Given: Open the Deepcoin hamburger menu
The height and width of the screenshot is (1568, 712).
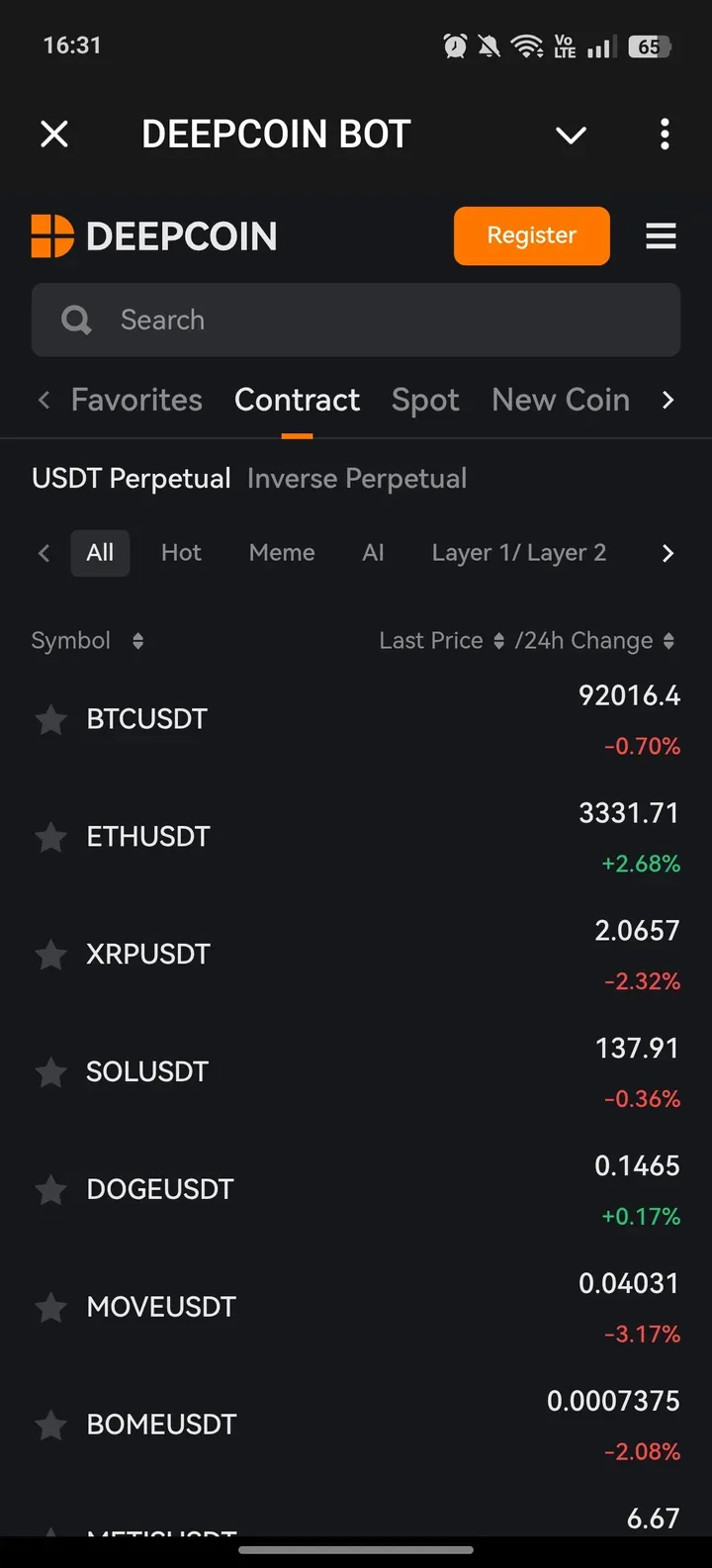Looking at the screenshot, I should pos(661,235).
